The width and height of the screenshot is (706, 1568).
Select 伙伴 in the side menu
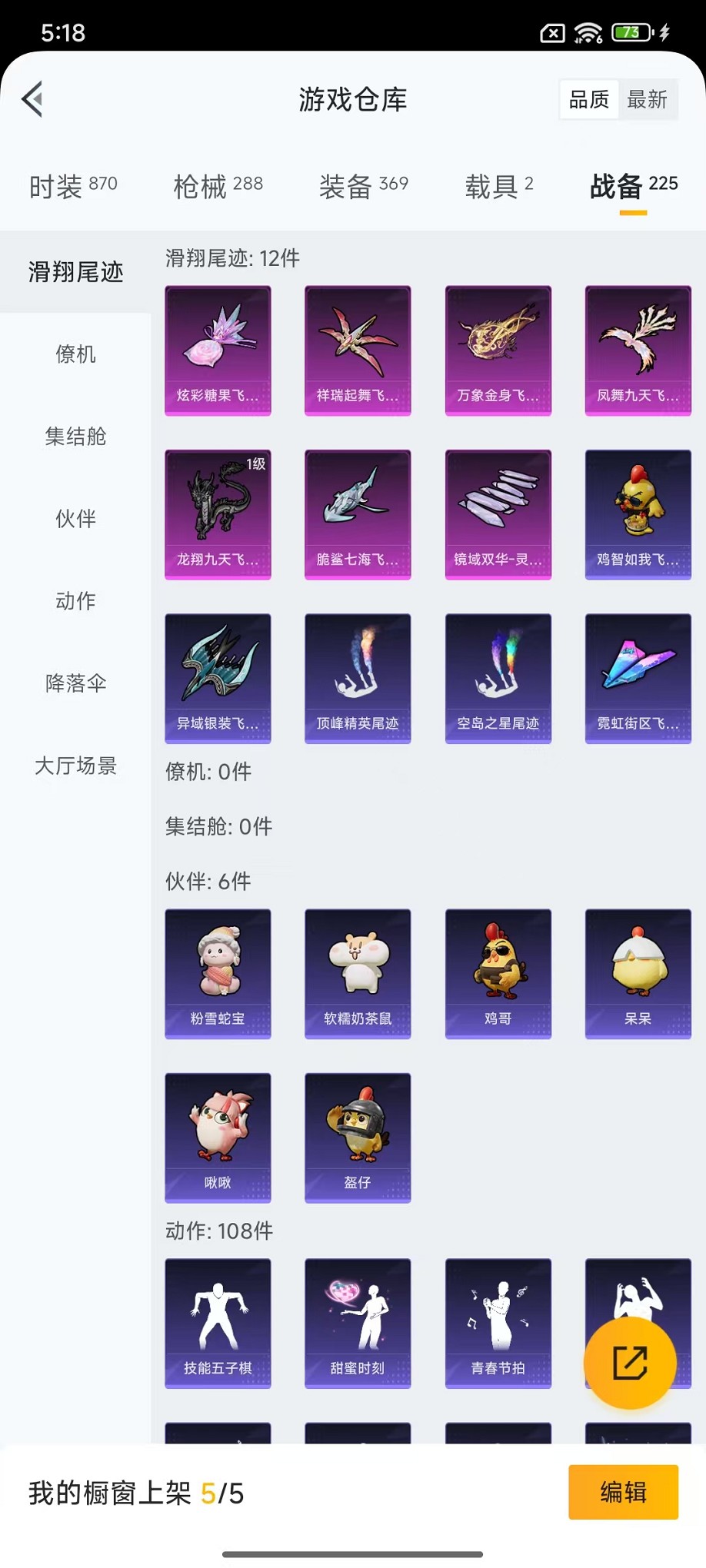click(x=75, y=519)
